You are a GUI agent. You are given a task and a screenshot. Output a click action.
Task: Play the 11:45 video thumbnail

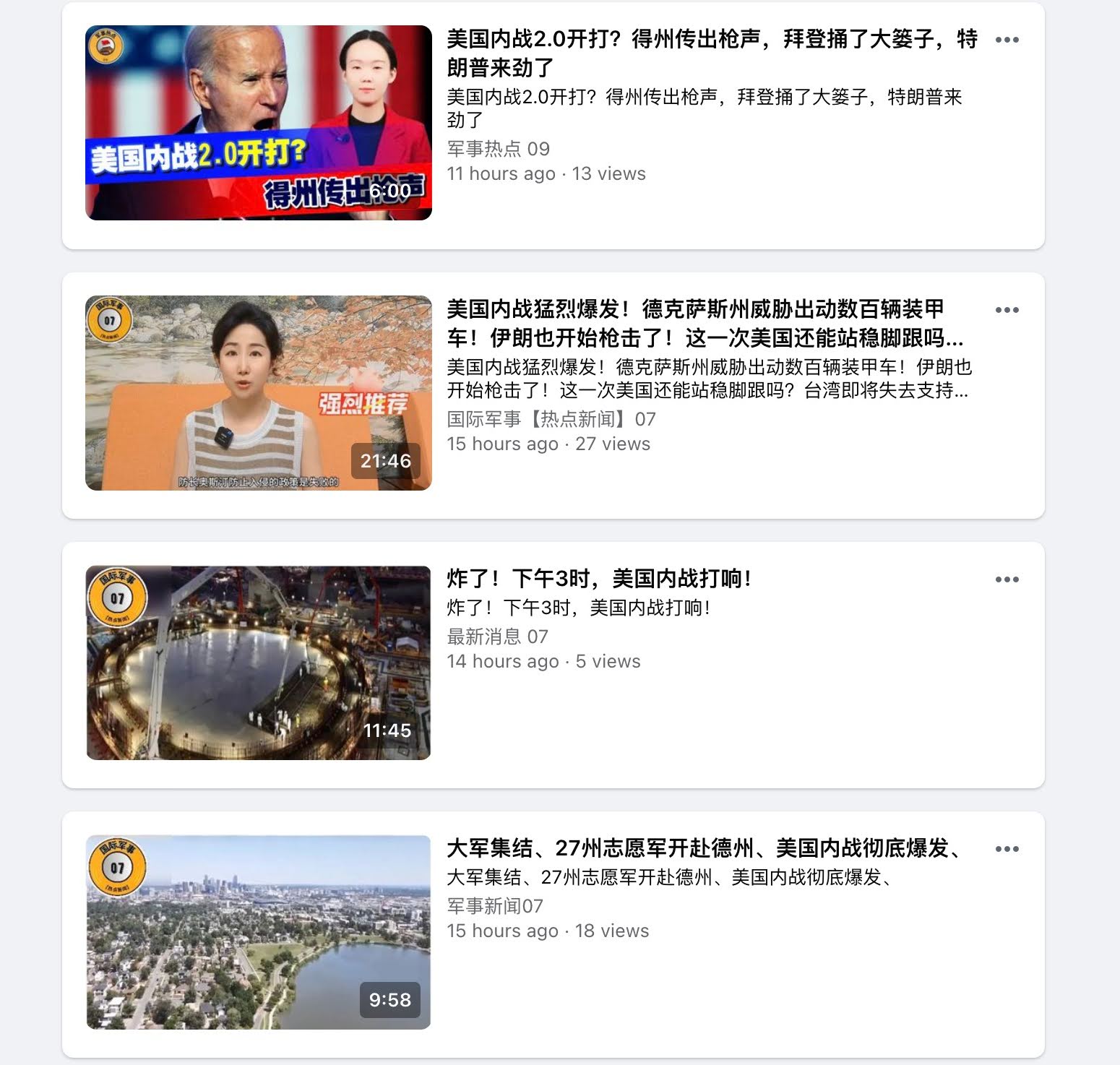click(258, 663)
